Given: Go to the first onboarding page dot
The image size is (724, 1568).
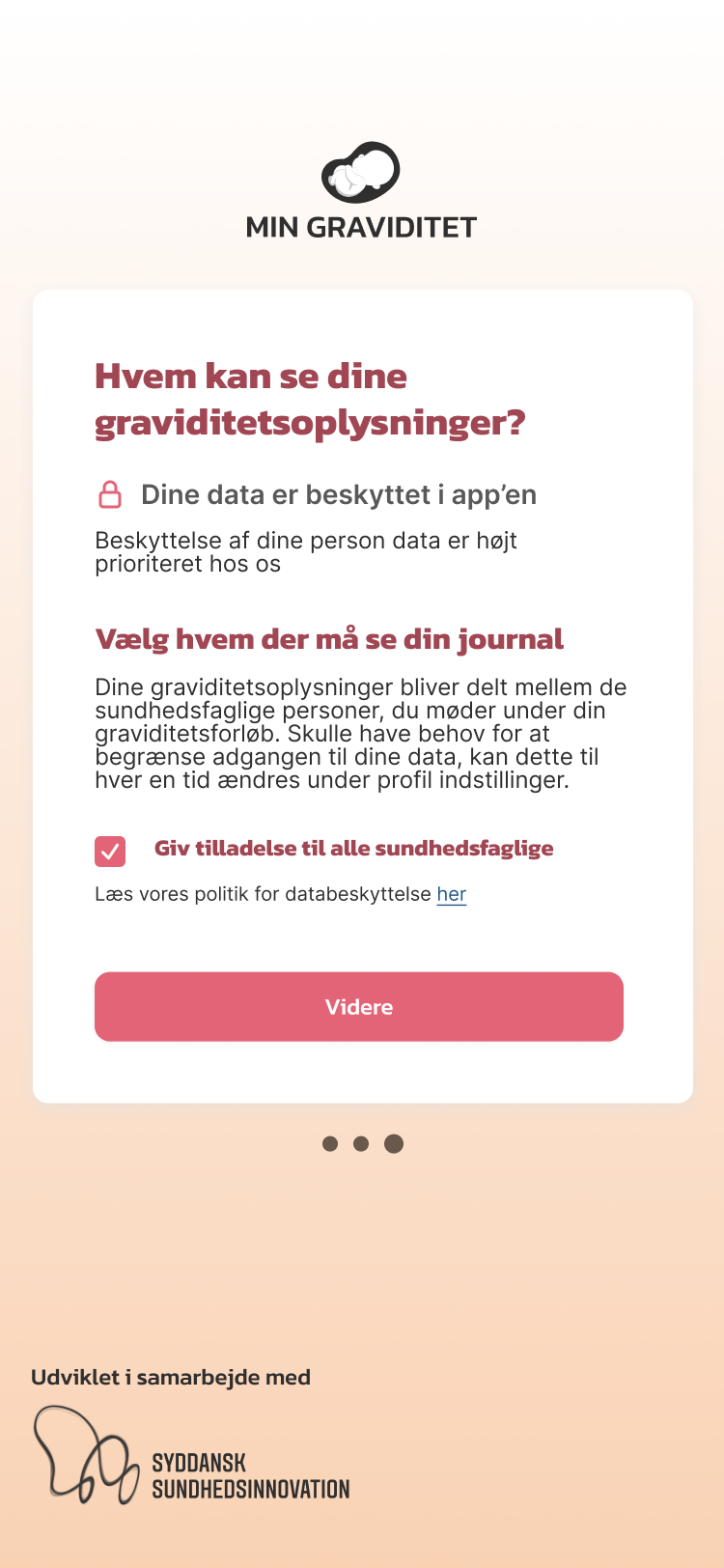Looking at the screenshot, I should (330, 1144).
